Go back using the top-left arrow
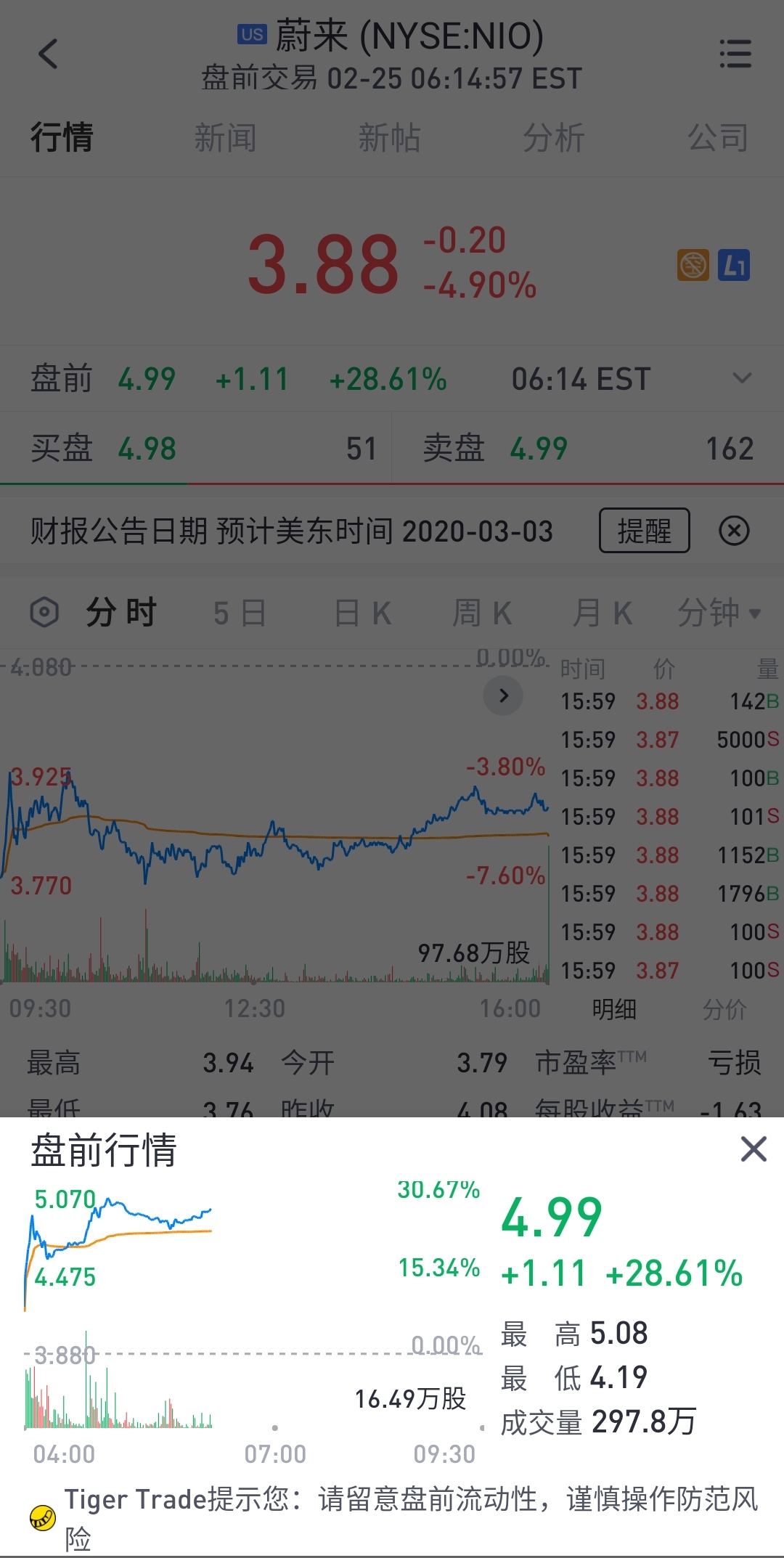 [x=48, y=54]
